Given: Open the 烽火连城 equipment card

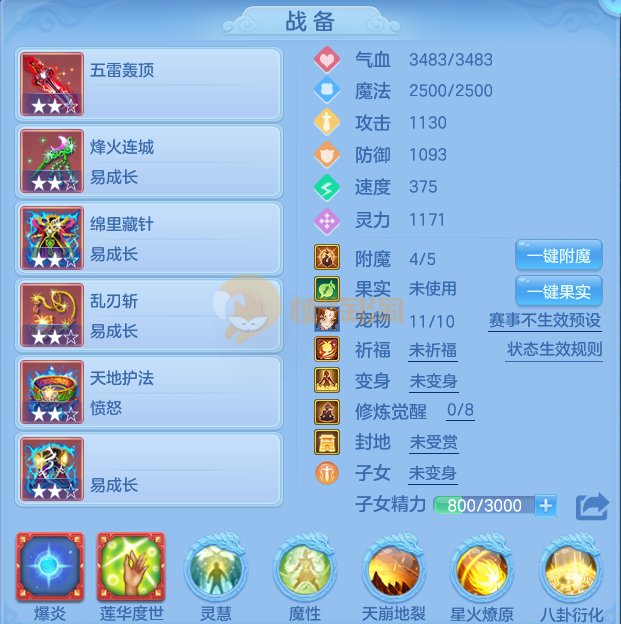Looking at the screenshot, I should [149, 161].
